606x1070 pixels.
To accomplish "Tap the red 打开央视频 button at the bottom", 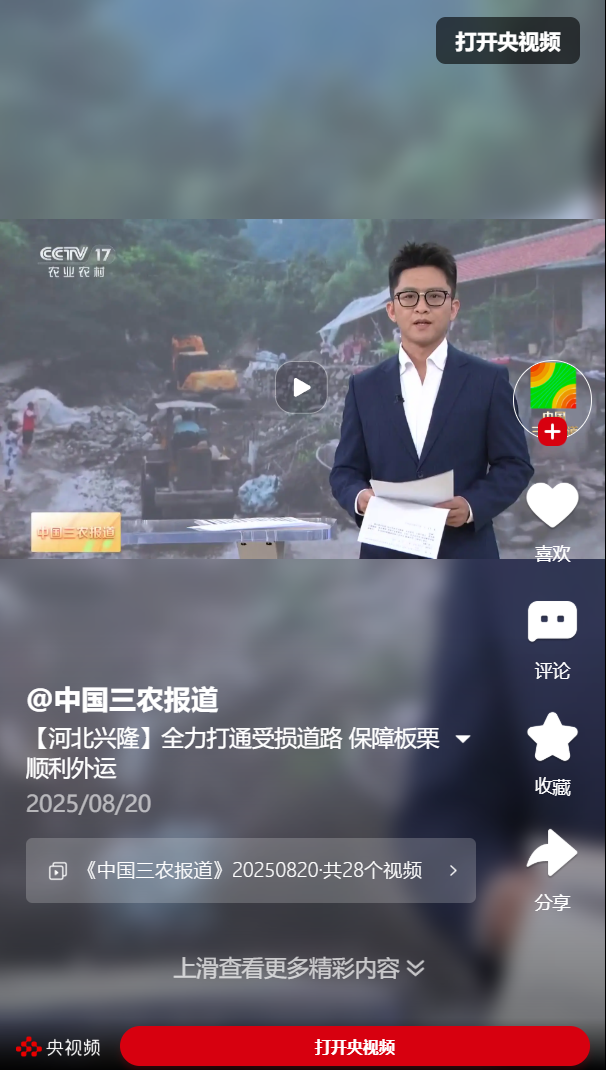I will click(x=354, y=1046).
